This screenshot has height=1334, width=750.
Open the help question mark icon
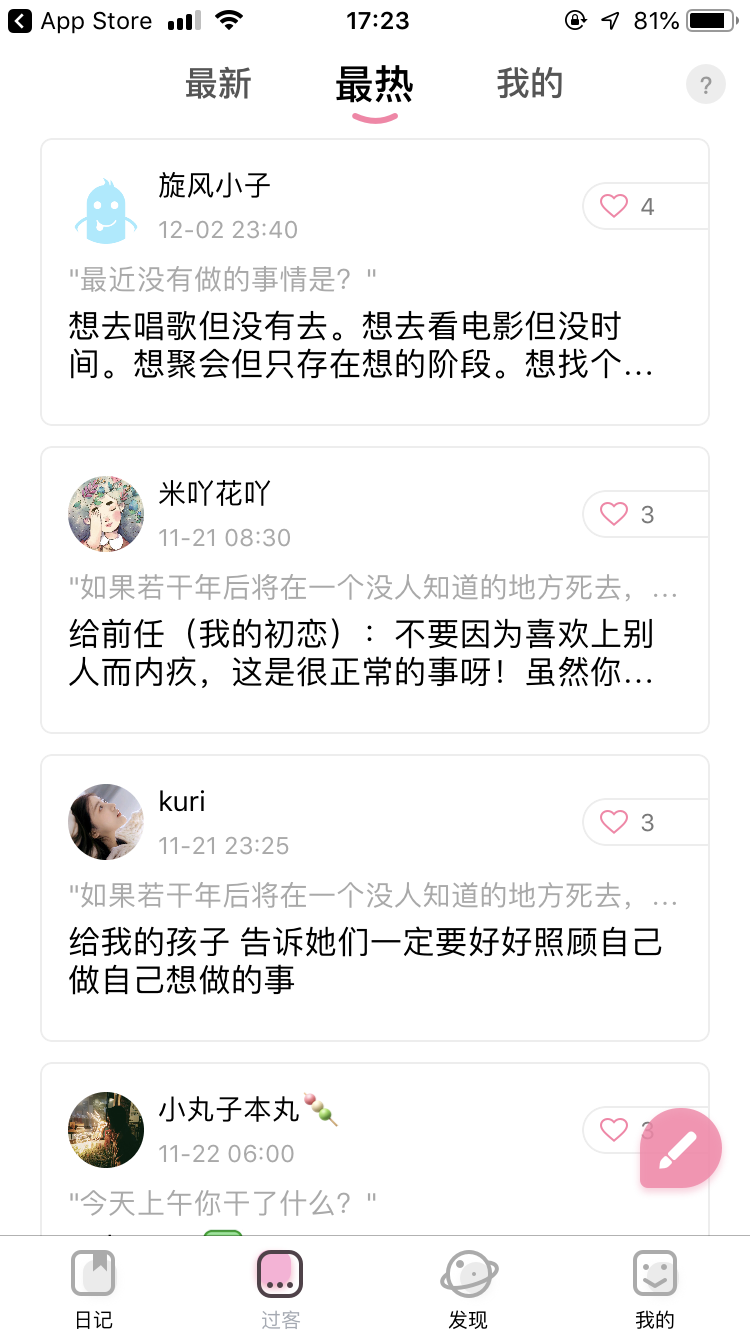(x=705, y=84)
